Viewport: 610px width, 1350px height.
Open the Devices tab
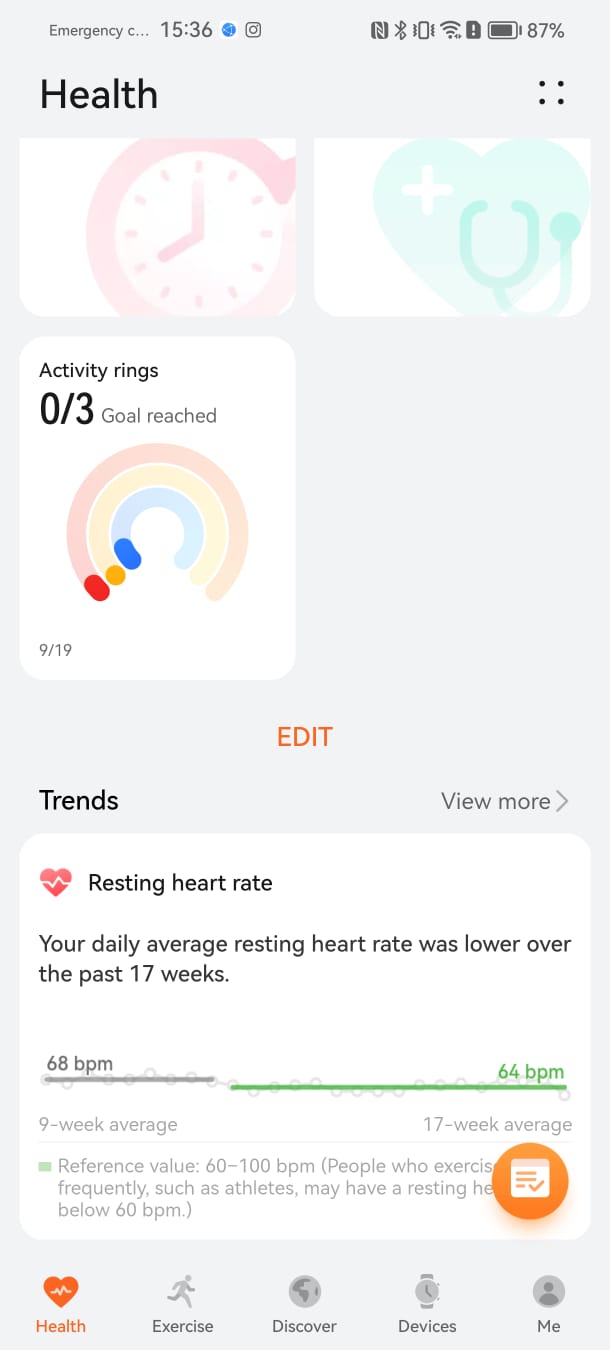pos(427,1304)
